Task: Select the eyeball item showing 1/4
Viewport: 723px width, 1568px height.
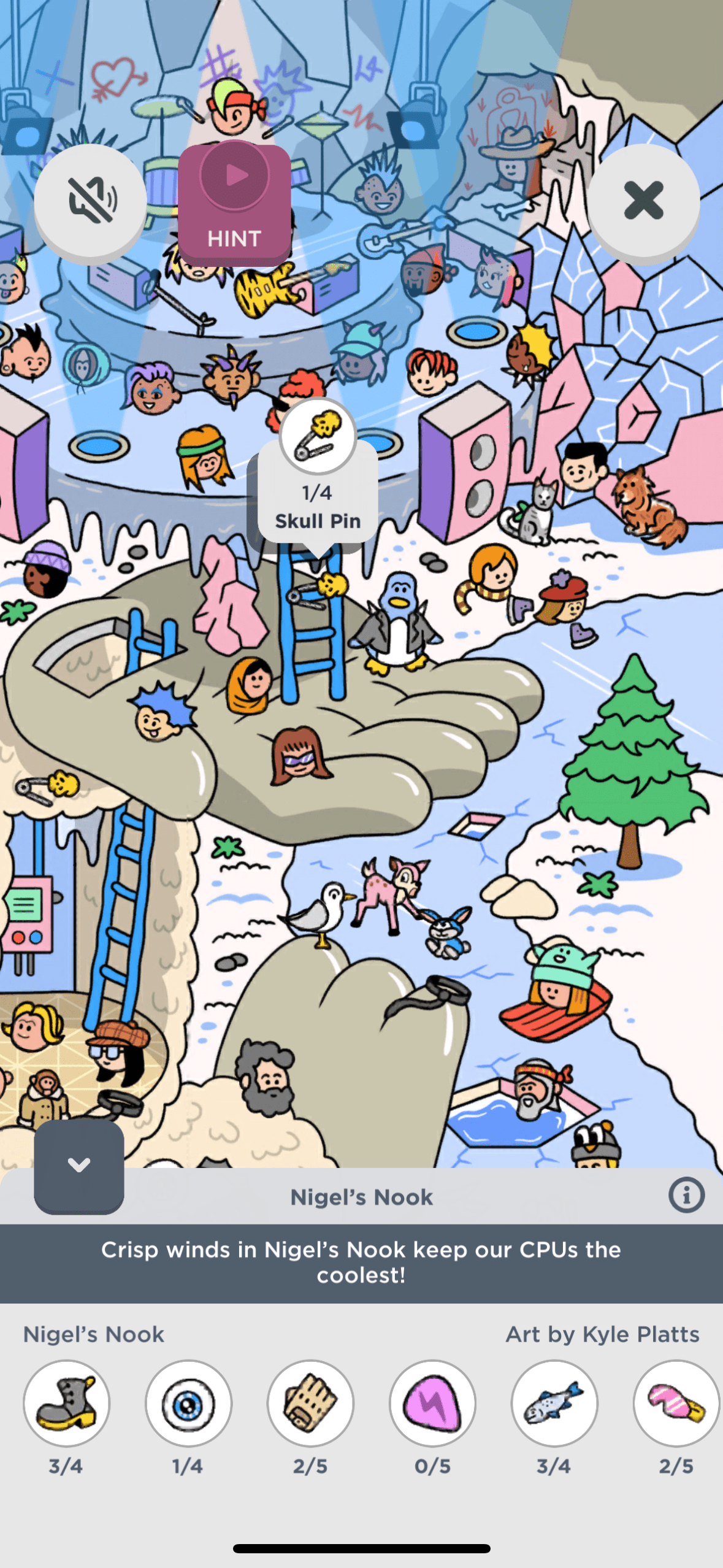Action: pos(188,1404)
